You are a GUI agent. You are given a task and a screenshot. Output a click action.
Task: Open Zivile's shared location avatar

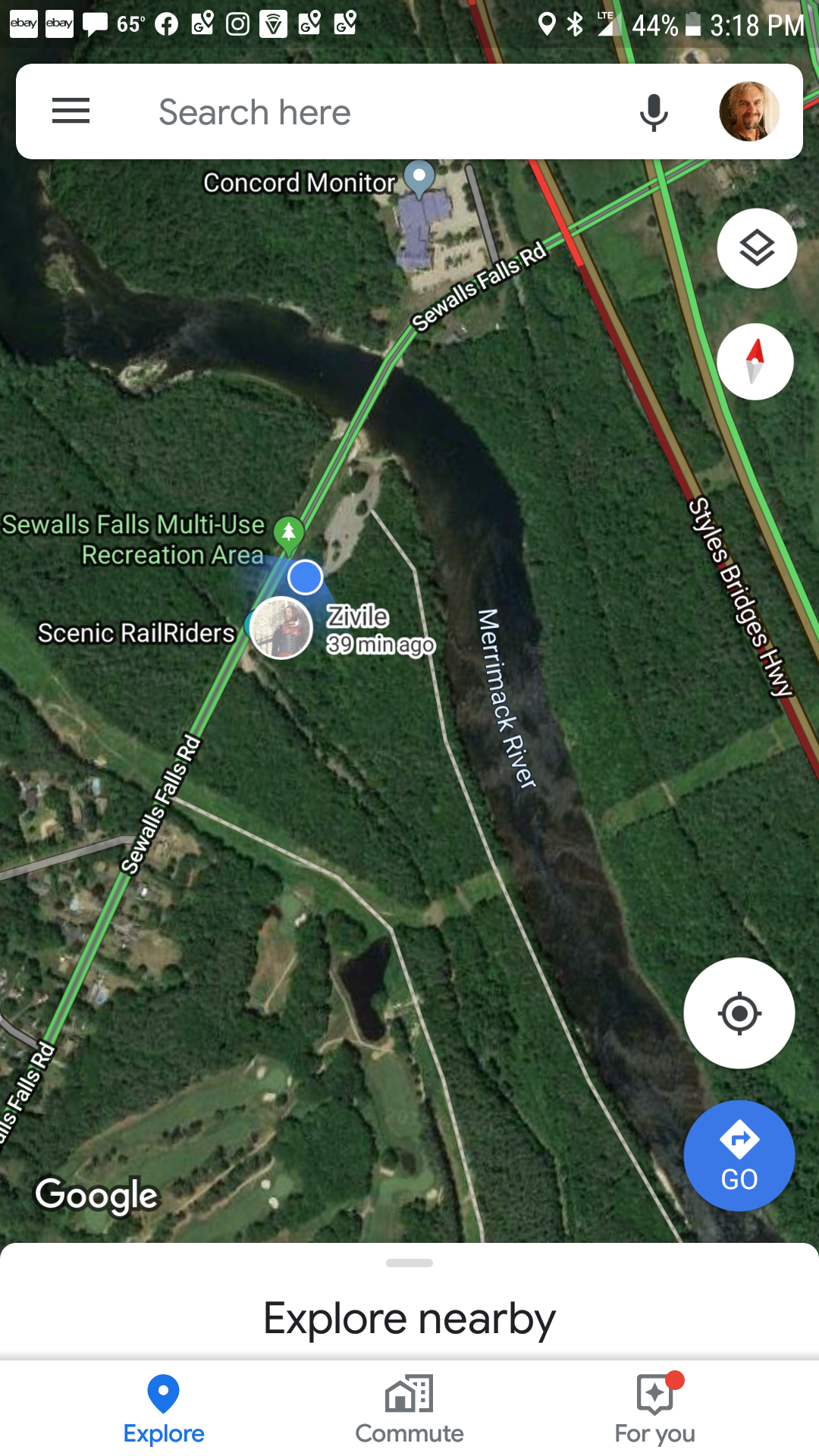click(x=281, y=628)
